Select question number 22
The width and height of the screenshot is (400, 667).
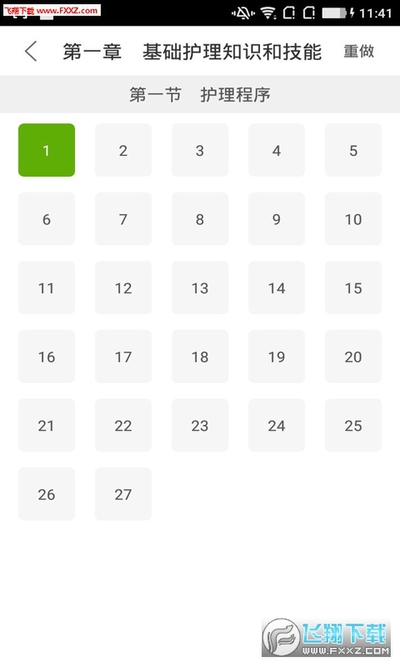pyautogui.click(x=123, y=425)
